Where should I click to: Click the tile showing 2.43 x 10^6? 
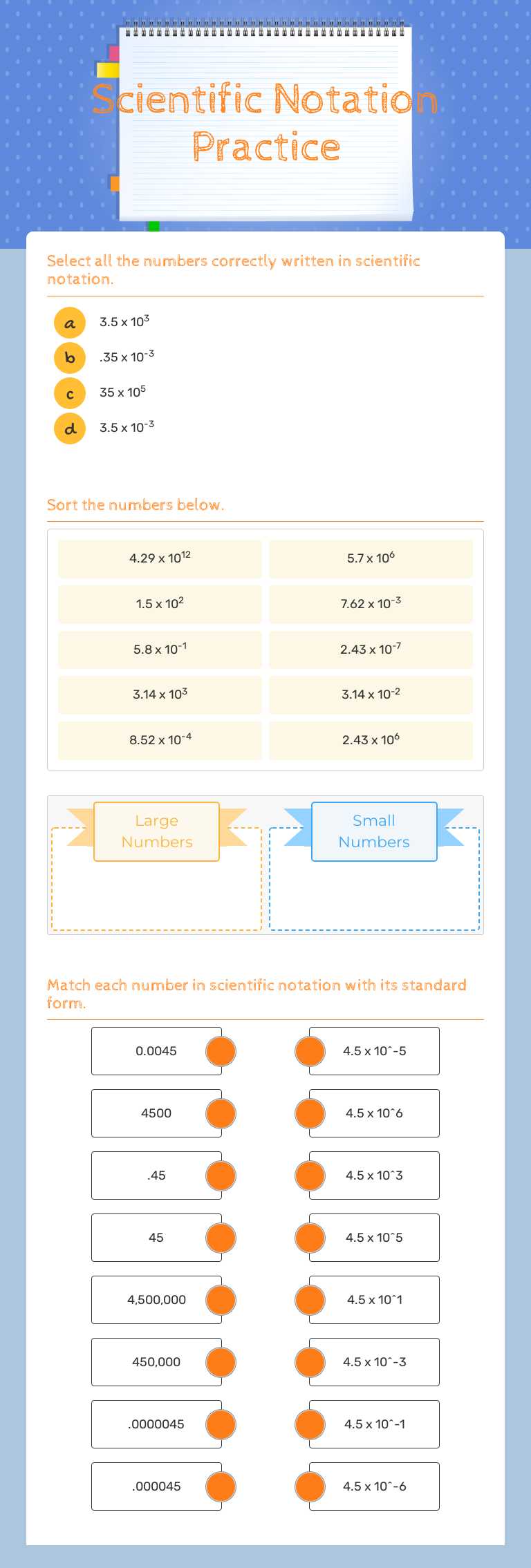[371, 740]
